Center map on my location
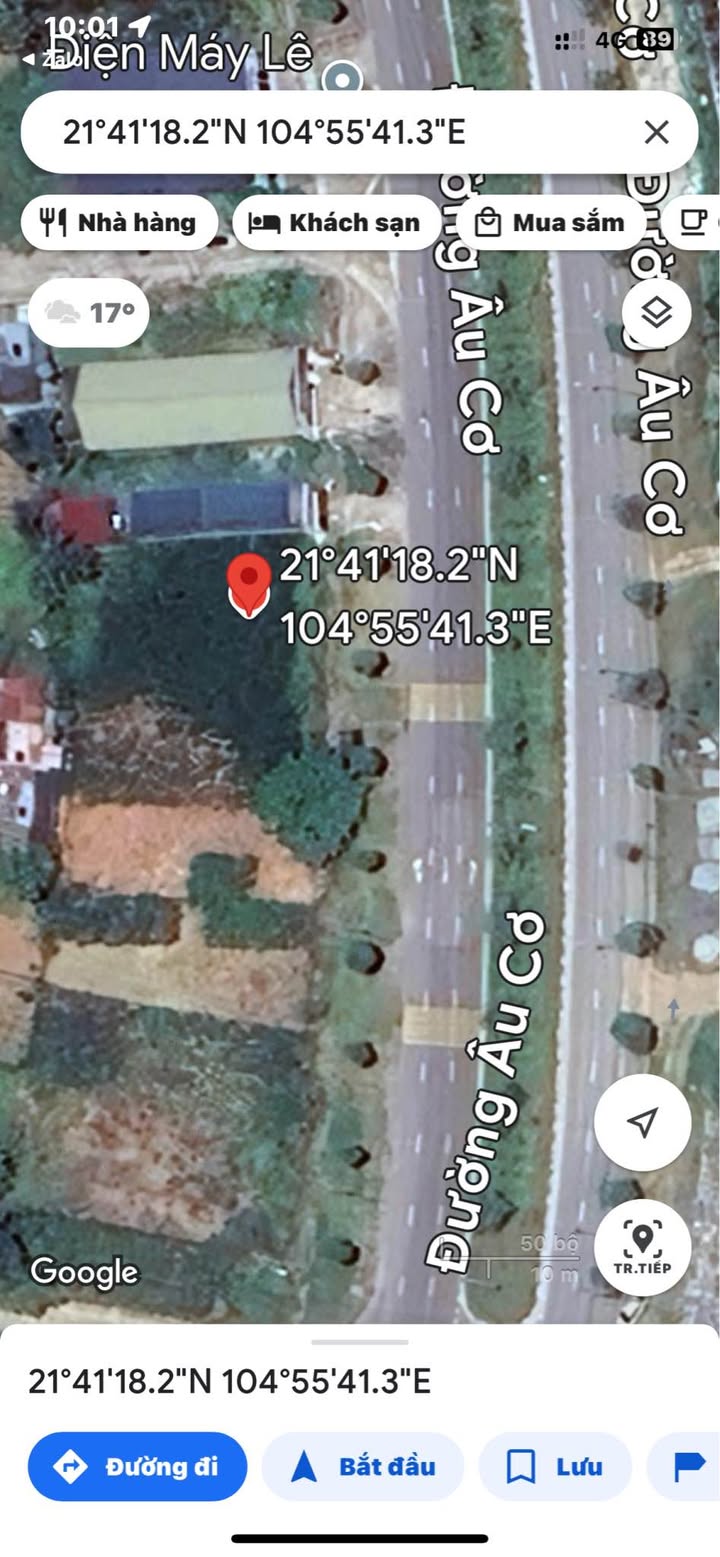This screenshot has height=1557, width=720. tap(643, 1122)
